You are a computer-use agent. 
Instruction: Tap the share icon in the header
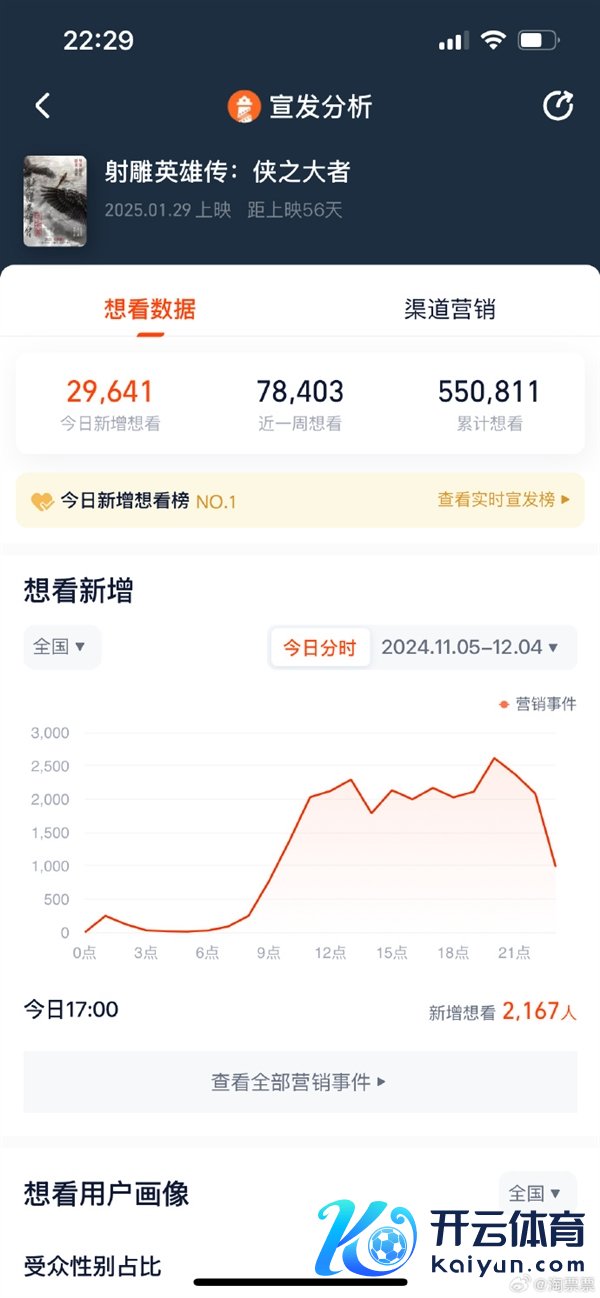tap(558, 106)
